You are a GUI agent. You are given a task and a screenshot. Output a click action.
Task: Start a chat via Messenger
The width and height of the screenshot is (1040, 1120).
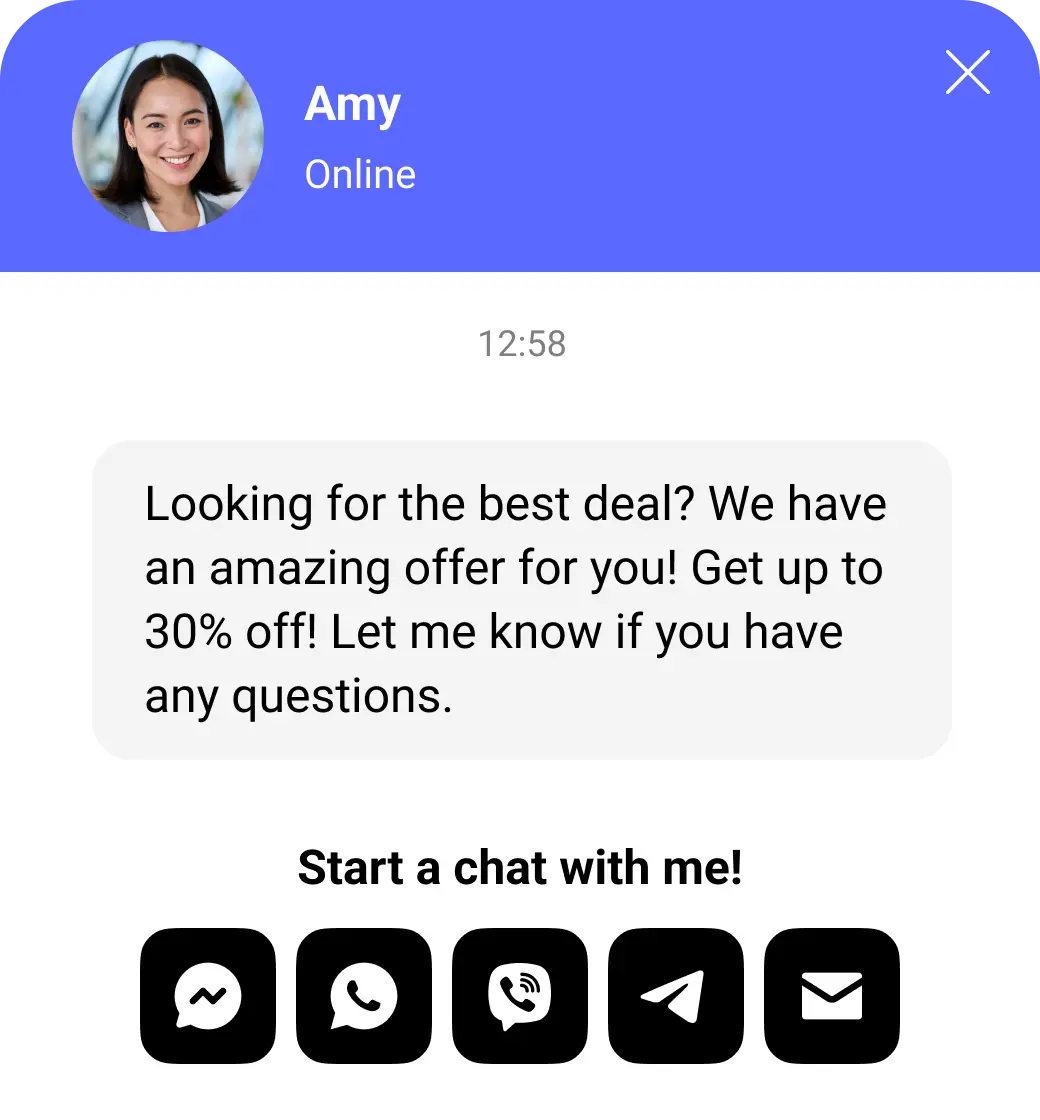point(208,996)
